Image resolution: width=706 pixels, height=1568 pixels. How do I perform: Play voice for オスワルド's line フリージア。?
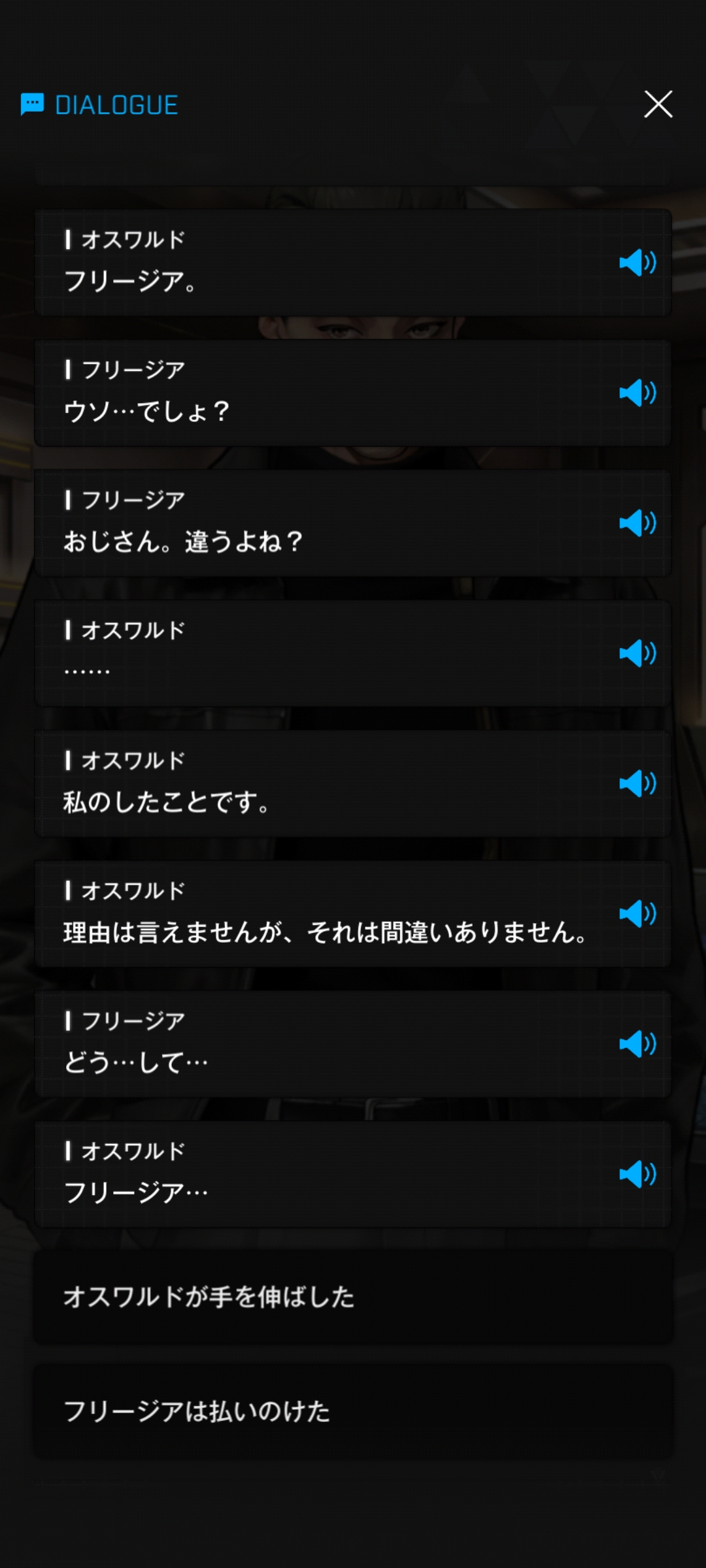click(637, 263)
